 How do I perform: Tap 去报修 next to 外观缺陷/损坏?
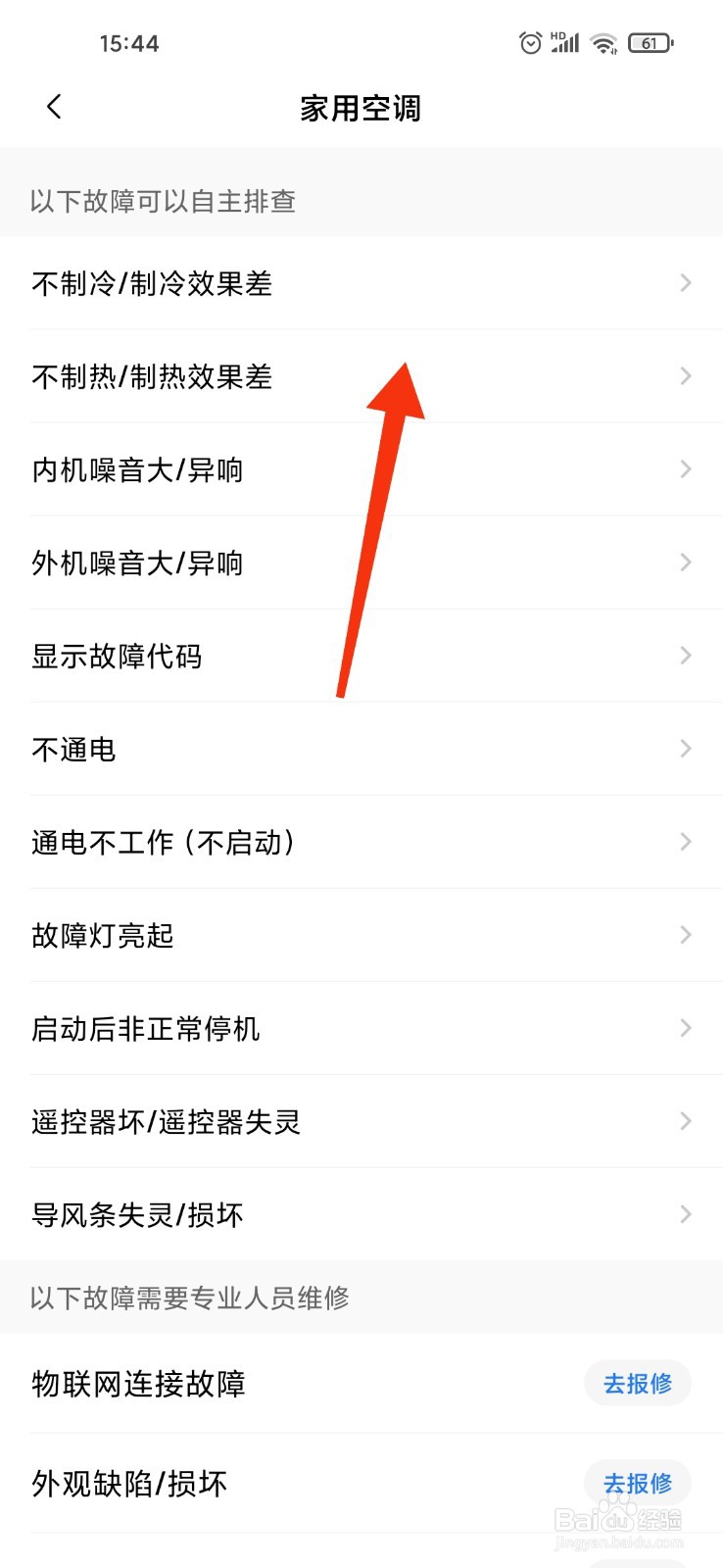point(638,1483)
